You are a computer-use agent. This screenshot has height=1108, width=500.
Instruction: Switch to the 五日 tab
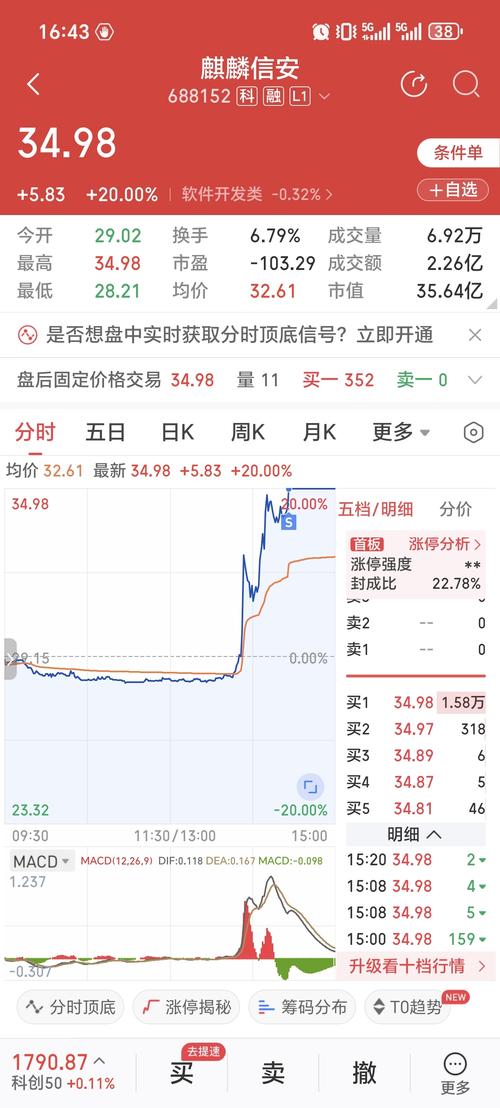(x=105, y=432)
